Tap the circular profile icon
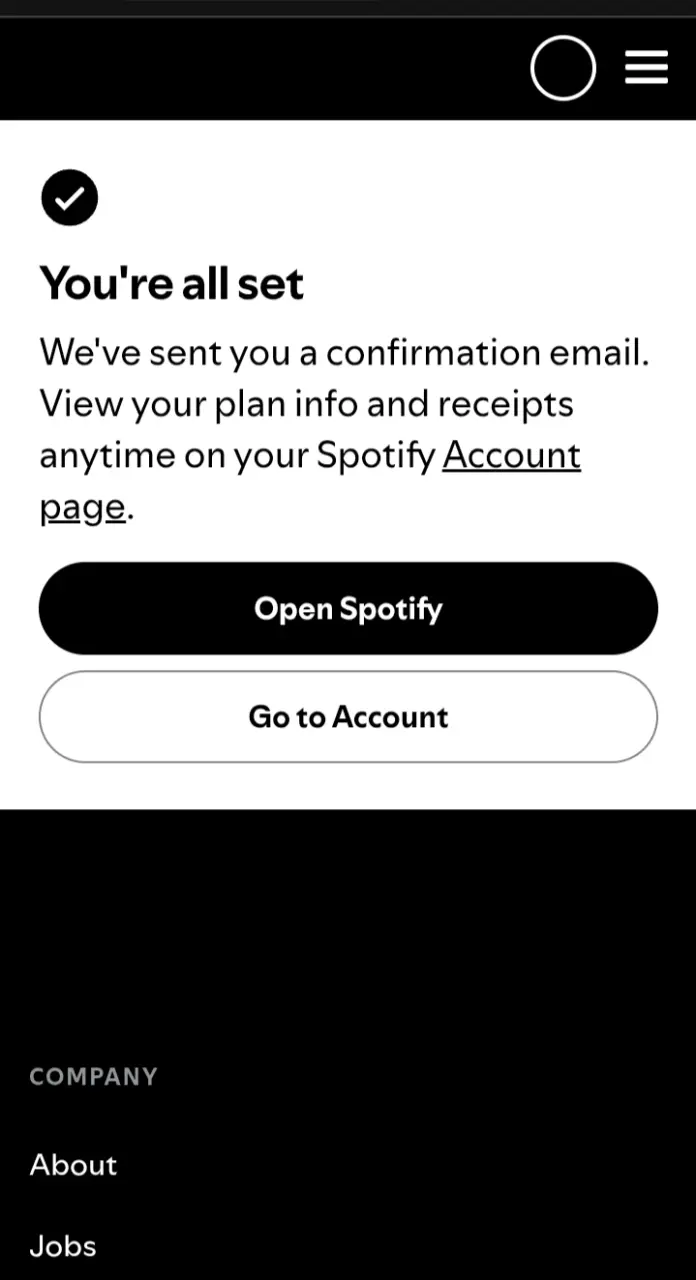Image resolution: width=696 pixels, height=1280 pixels. pos(563,68)
